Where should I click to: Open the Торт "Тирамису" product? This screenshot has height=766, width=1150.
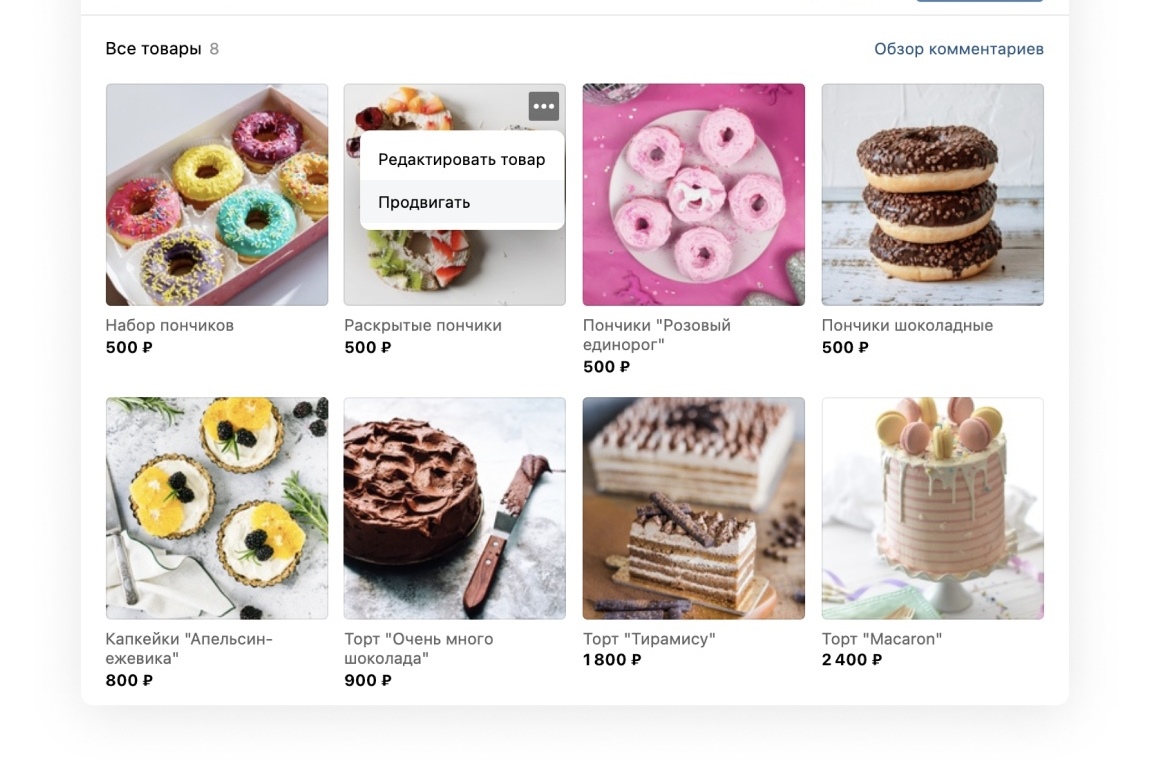[693, 508]
